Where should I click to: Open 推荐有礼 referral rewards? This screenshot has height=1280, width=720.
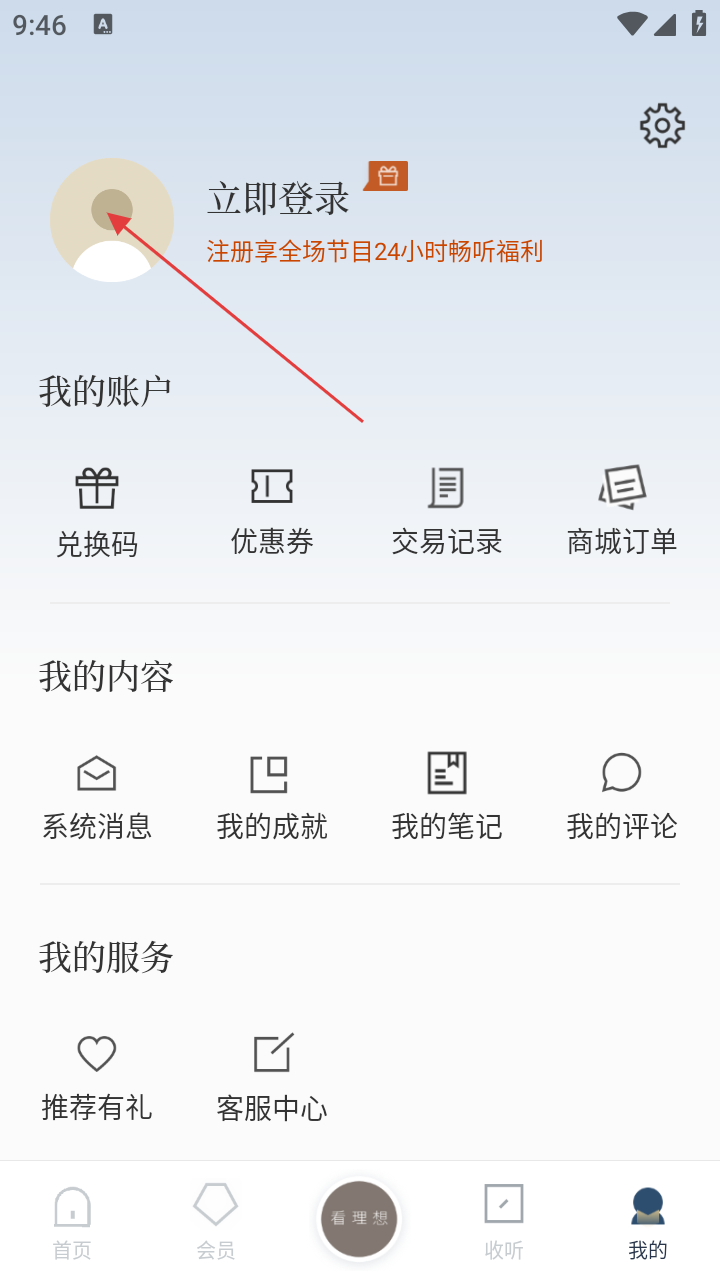(97, 1078)
